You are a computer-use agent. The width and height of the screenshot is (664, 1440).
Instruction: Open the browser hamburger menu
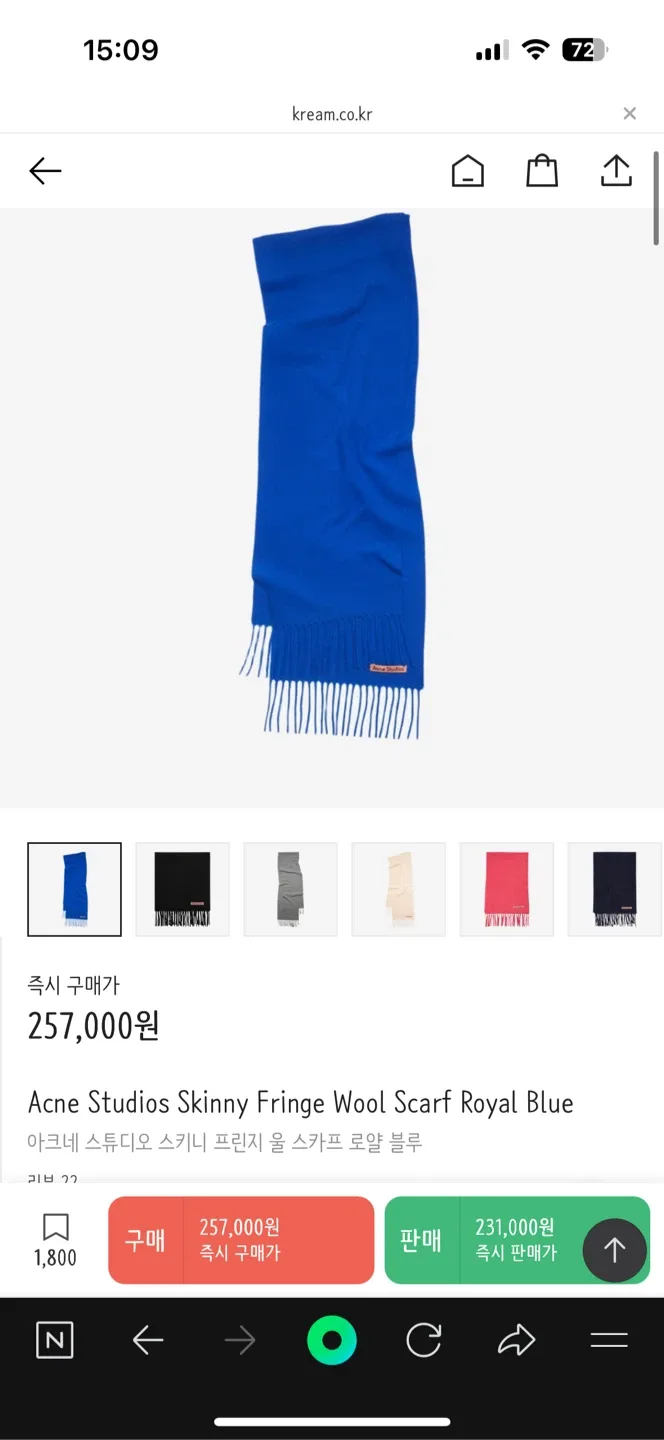tap(608, 1340)
